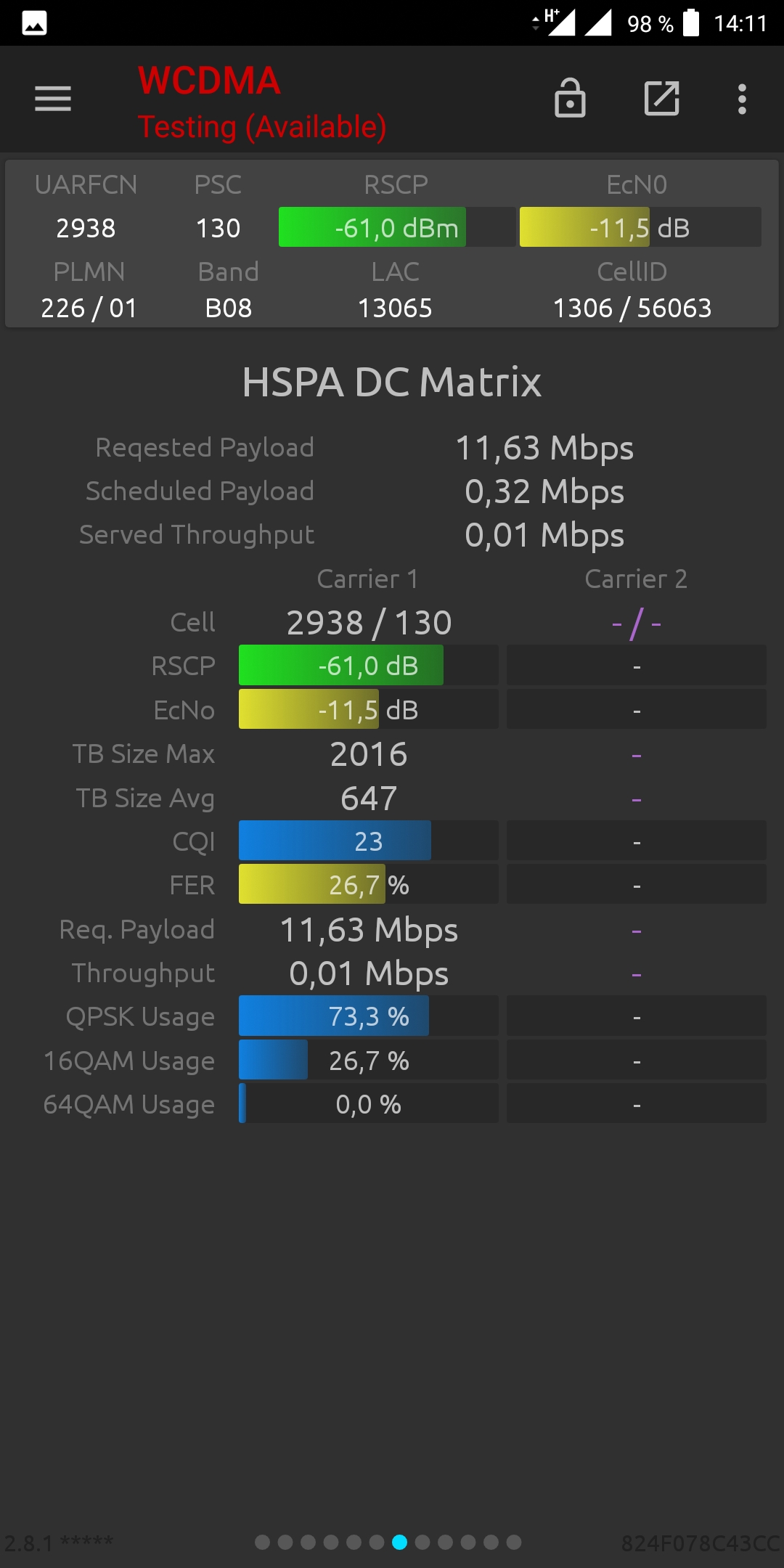
Task: Tap the unlocked padlock icon
Action: click(x=570, y=98)
